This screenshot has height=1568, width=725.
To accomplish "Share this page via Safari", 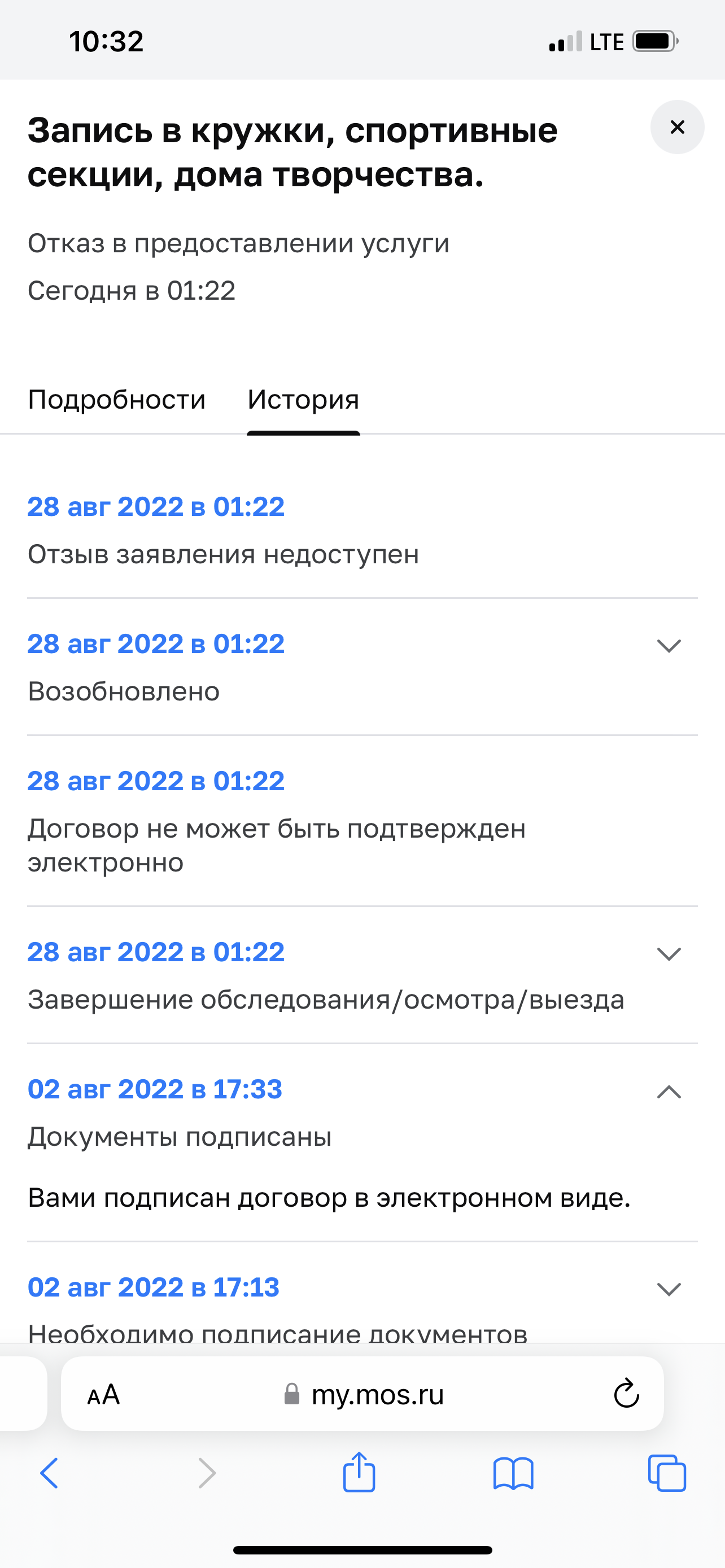I will [x=359, y=1472].
